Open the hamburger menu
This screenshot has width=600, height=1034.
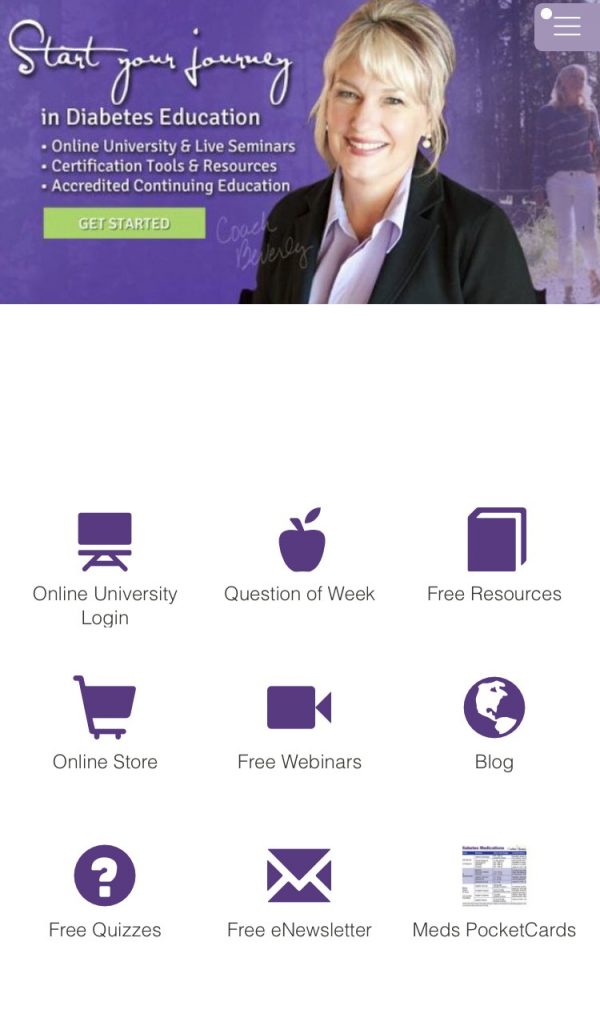(566, 27)
